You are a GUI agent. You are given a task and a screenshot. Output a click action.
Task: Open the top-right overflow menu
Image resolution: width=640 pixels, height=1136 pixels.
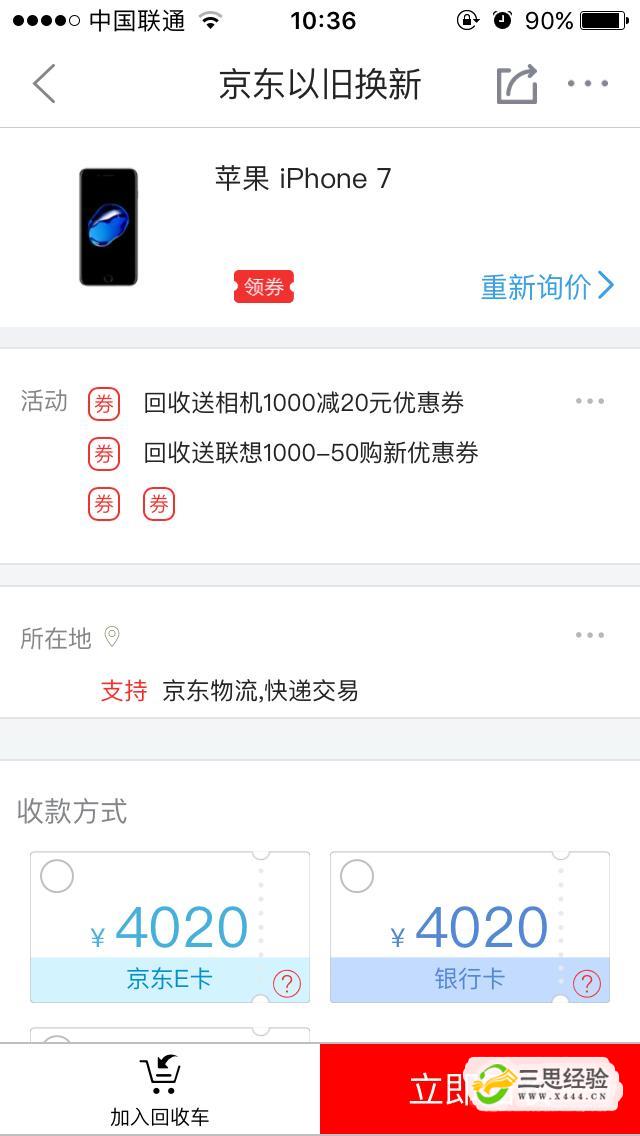tap(588, 84)
